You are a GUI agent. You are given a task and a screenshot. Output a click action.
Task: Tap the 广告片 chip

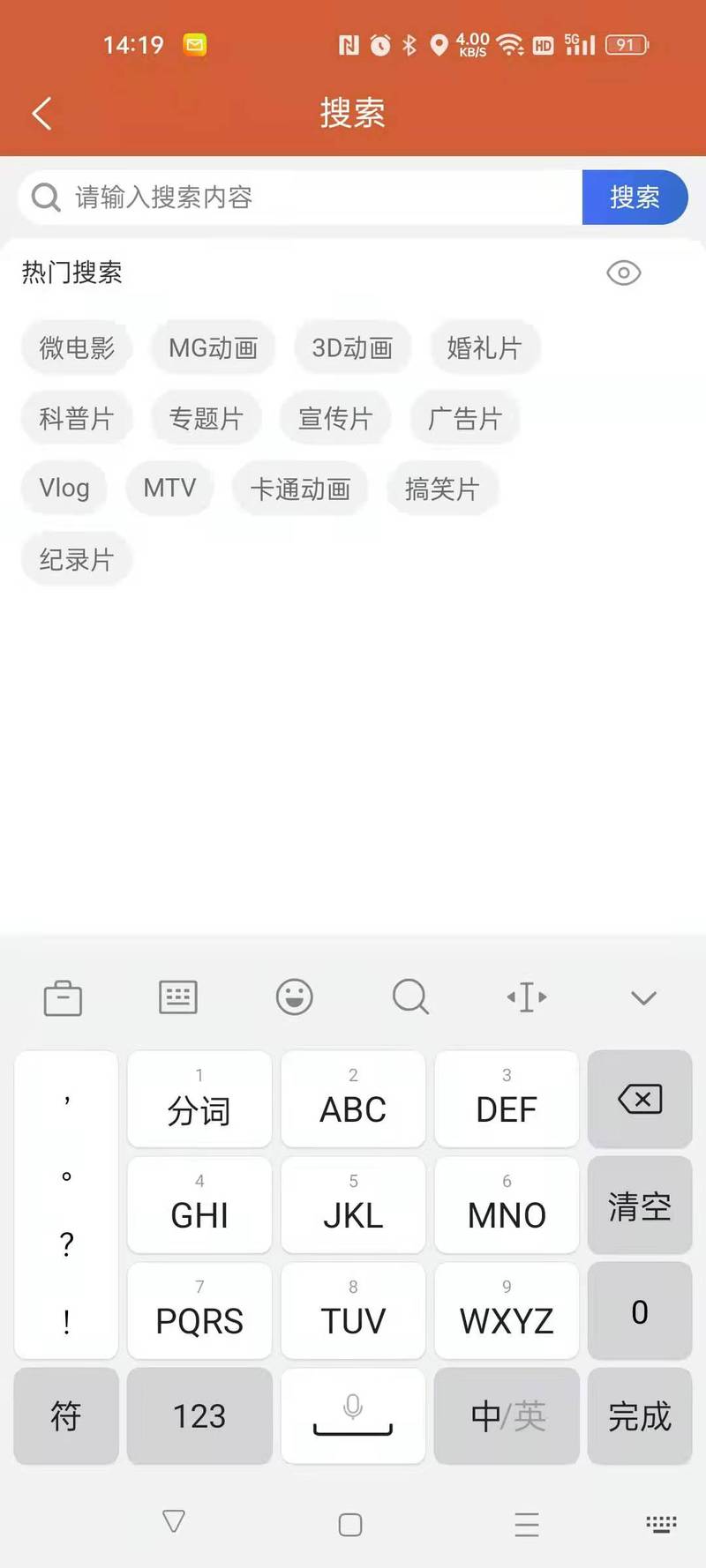point(464,418)
